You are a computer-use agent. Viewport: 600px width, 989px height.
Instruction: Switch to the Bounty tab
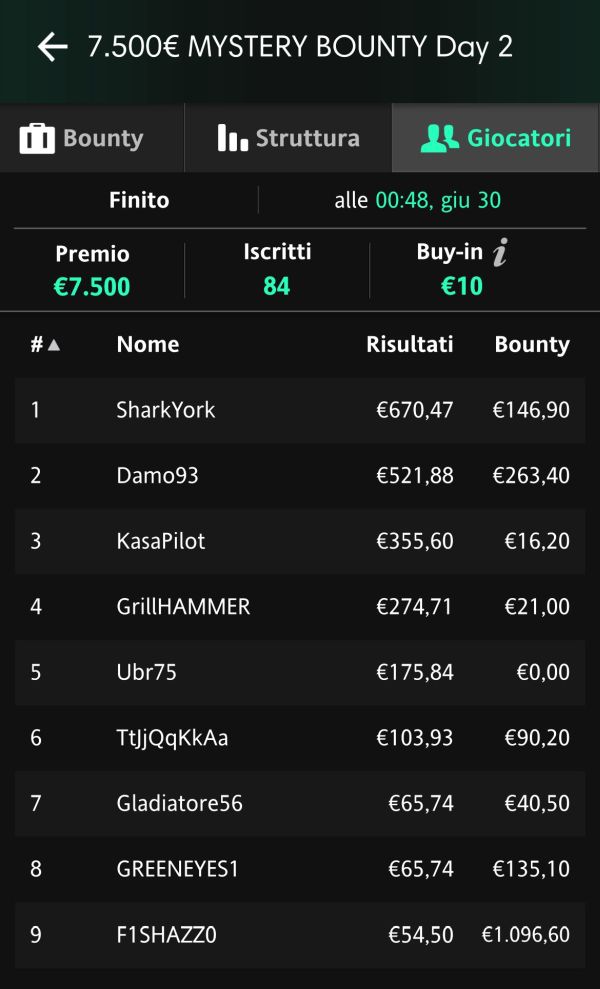tap(92, 138)
